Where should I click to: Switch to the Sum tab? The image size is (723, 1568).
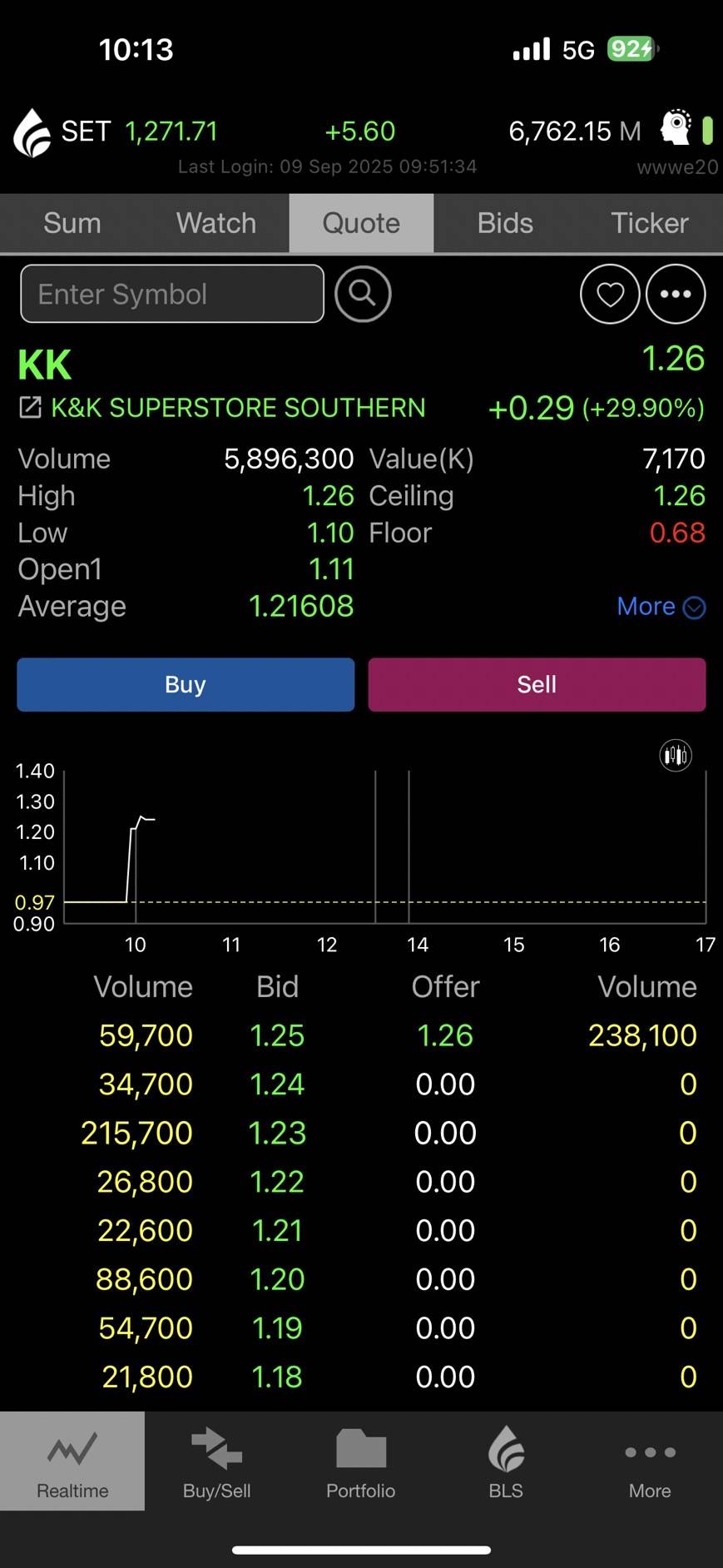pos(72,223)
